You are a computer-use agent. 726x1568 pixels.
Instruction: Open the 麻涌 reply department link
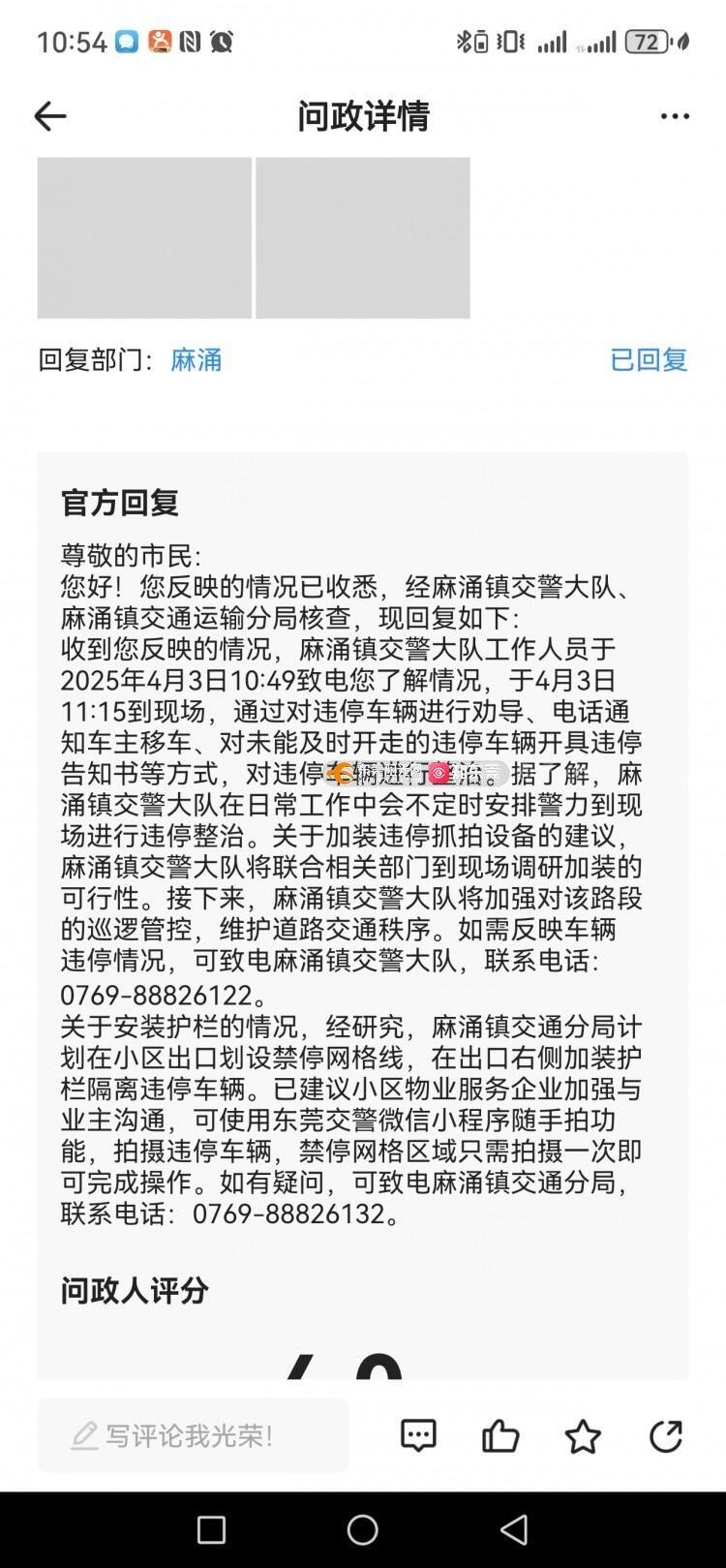(196, 360)
